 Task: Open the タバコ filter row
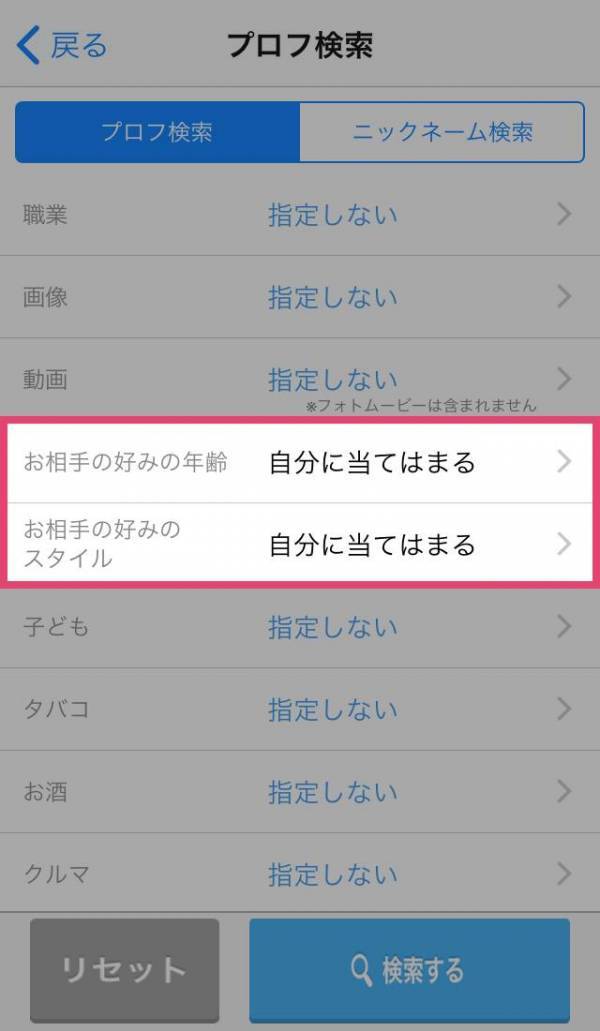coord(300,709)
